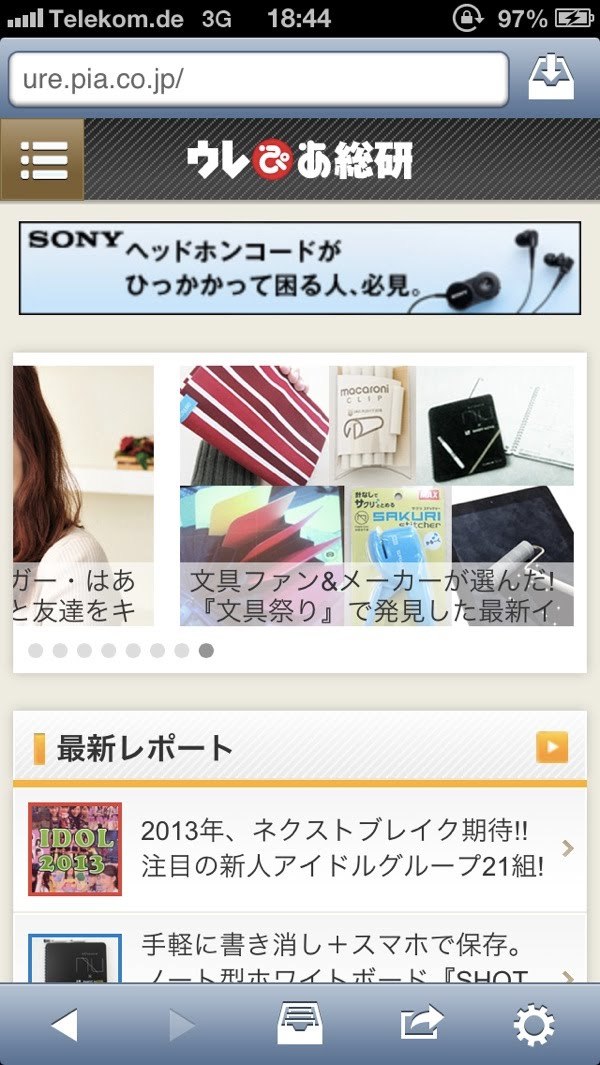Image resolution: width=600 pixels, height=1065 pixels.
Task: Open the inbox tray in the bottom toolbar
Action: pyautogui.click(x=300, y=1024)
